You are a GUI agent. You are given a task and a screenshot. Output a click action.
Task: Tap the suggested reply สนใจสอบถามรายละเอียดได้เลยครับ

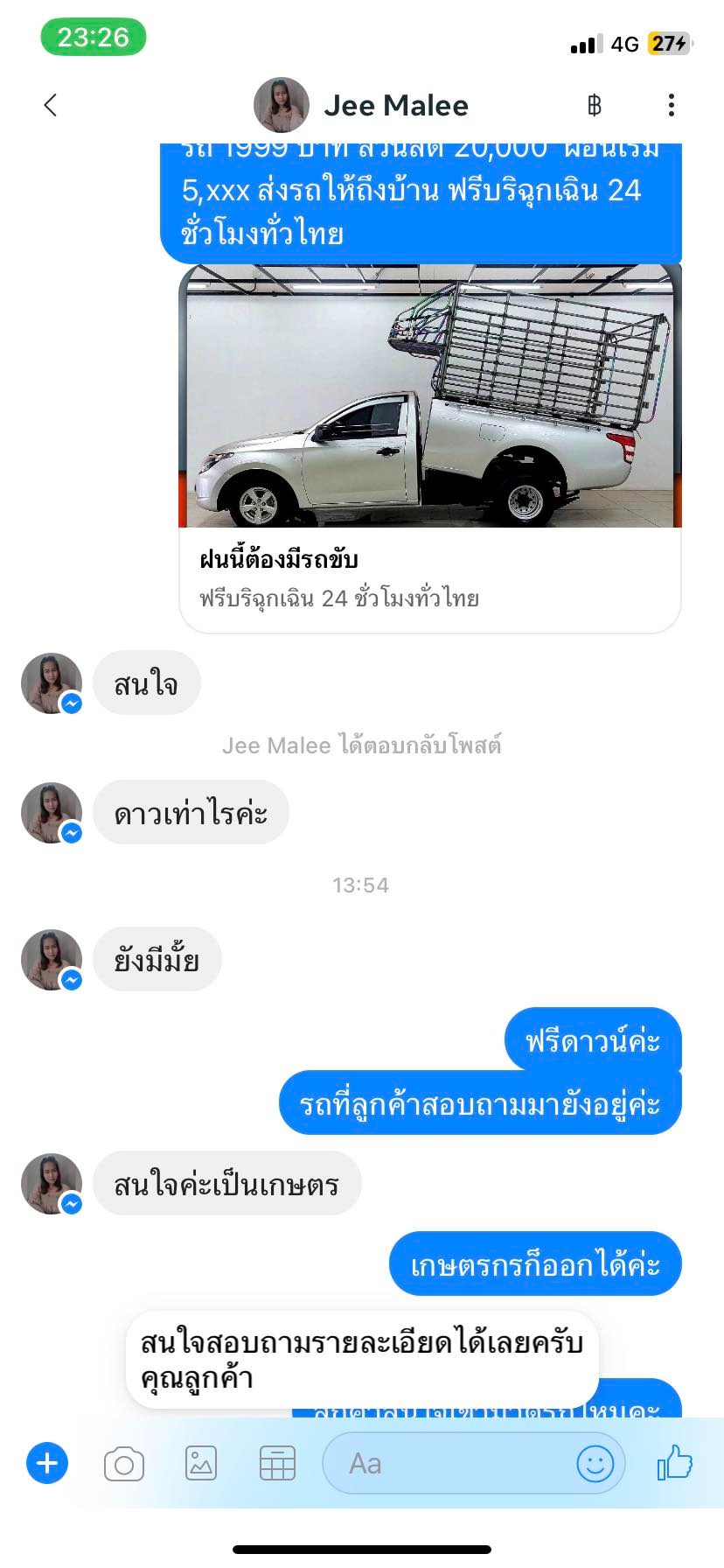(362, 1360)
